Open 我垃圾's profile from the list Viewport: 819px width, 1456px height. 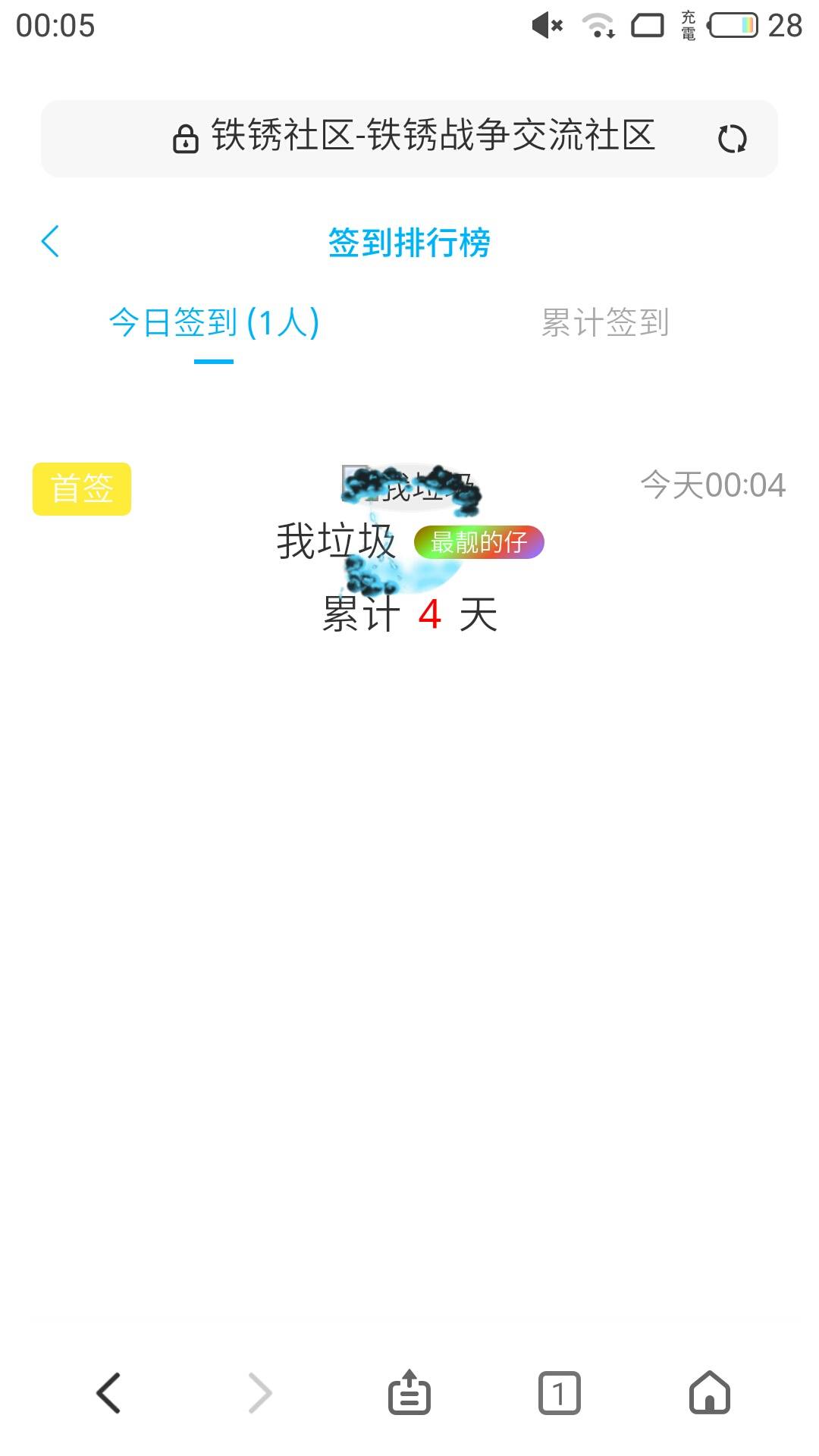point(336,541)
